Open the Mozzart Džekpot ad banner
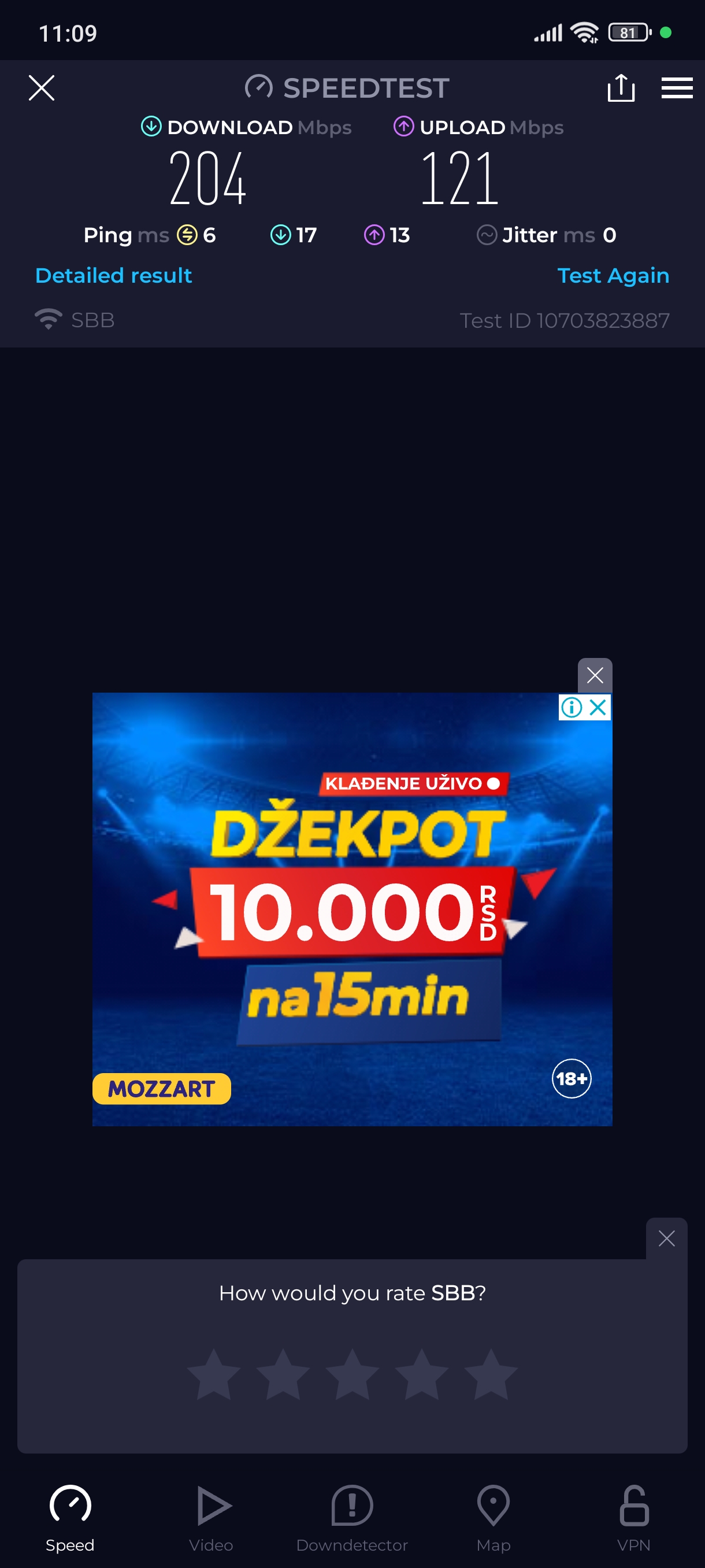 (351, 913)
